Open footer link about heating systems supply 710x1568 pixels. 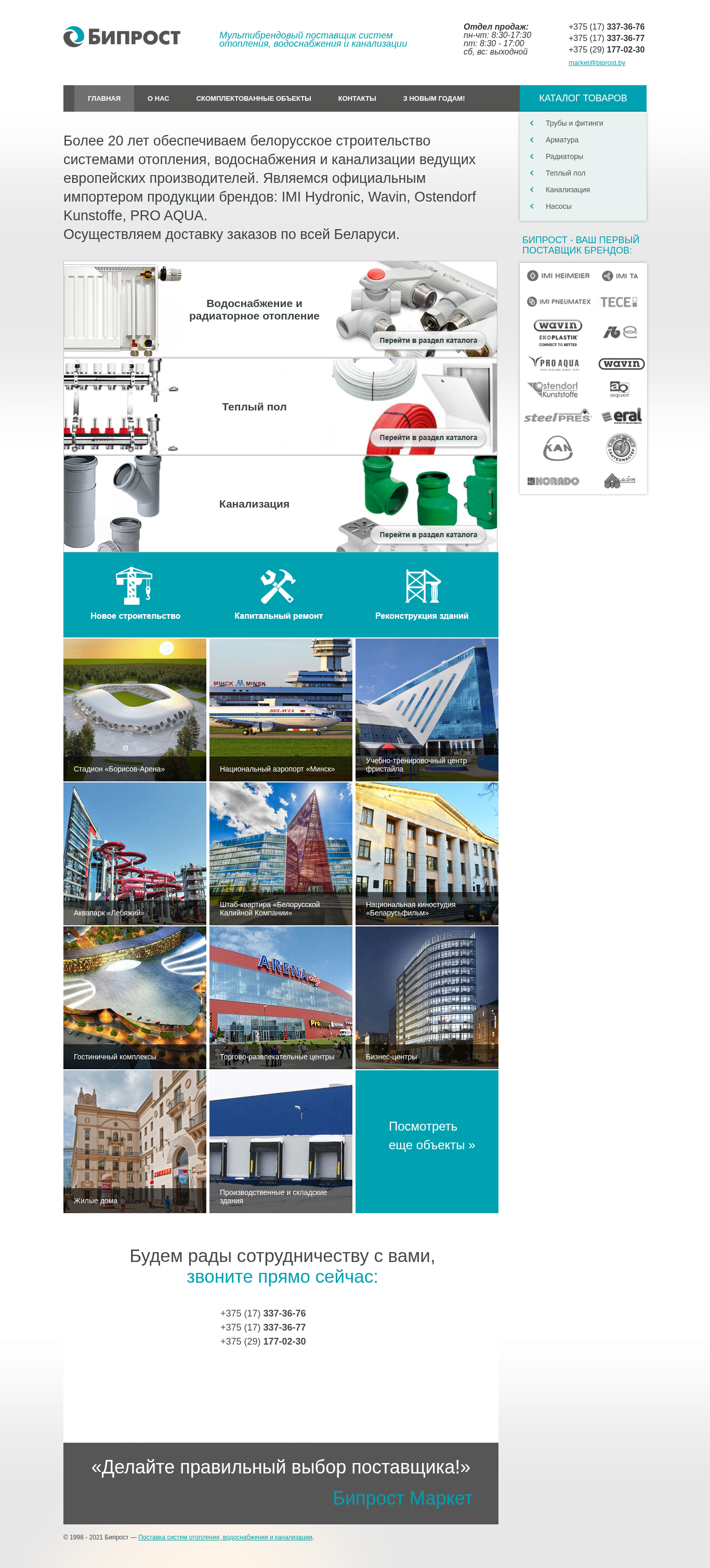(x=225, y=1537)
